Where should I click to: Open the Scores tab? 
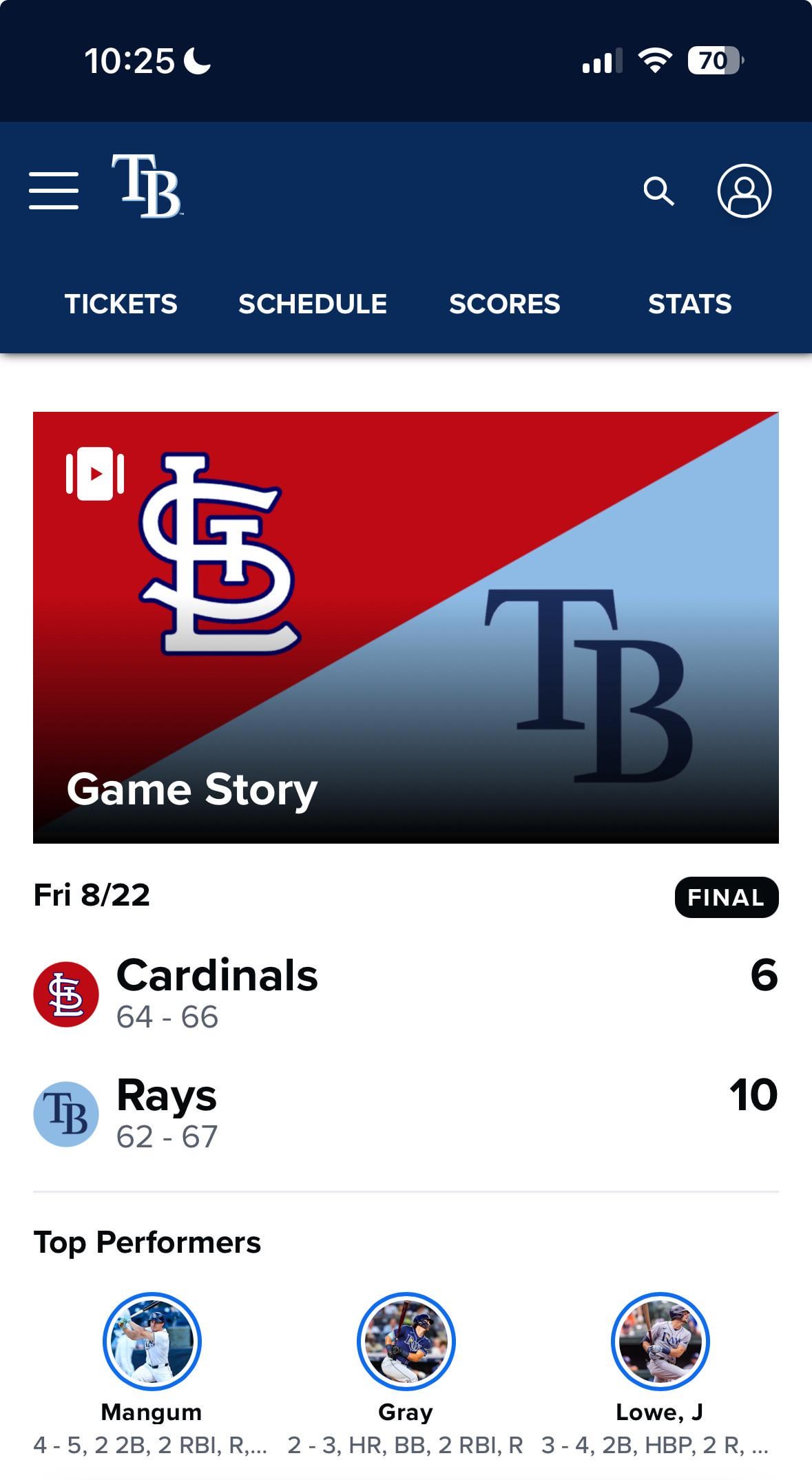[505, 304]
